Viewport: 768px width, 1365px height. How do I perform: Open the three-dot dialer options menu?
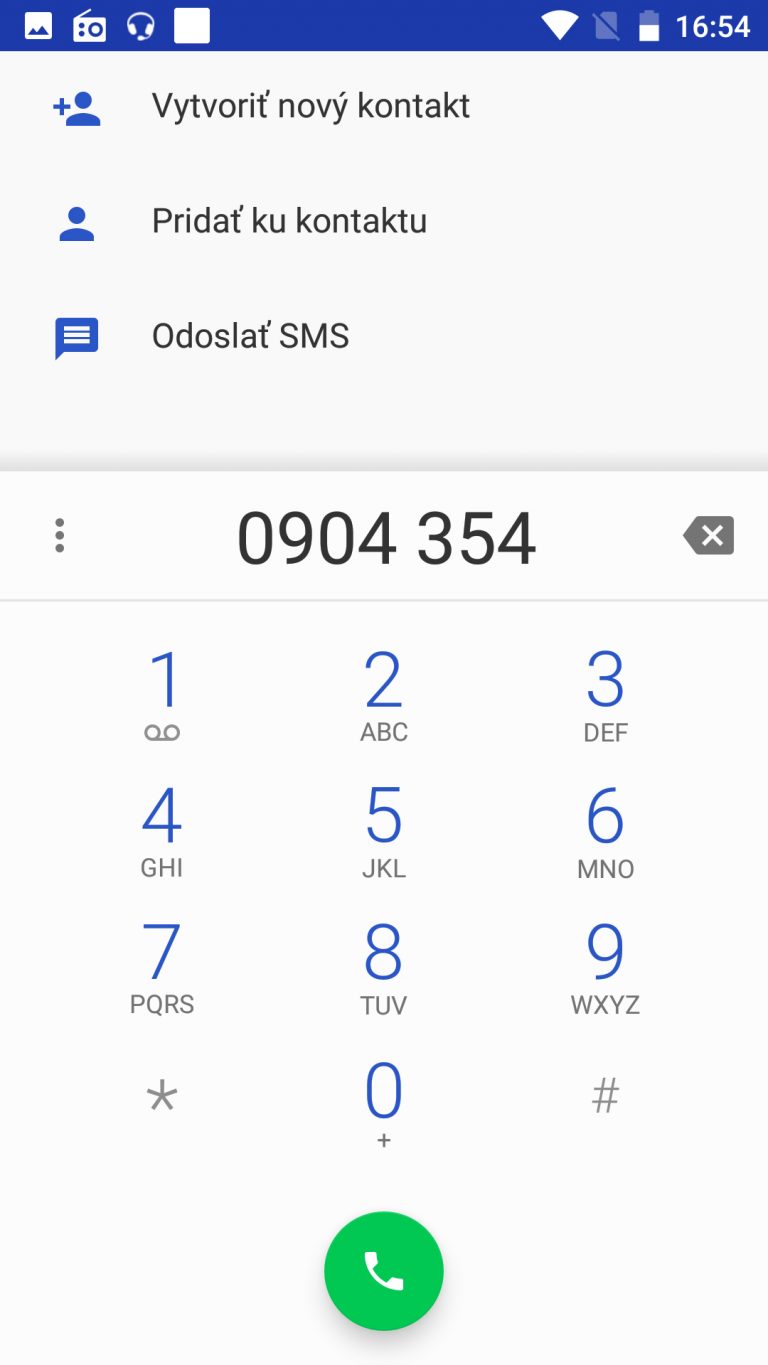click(x=60, y=536)
